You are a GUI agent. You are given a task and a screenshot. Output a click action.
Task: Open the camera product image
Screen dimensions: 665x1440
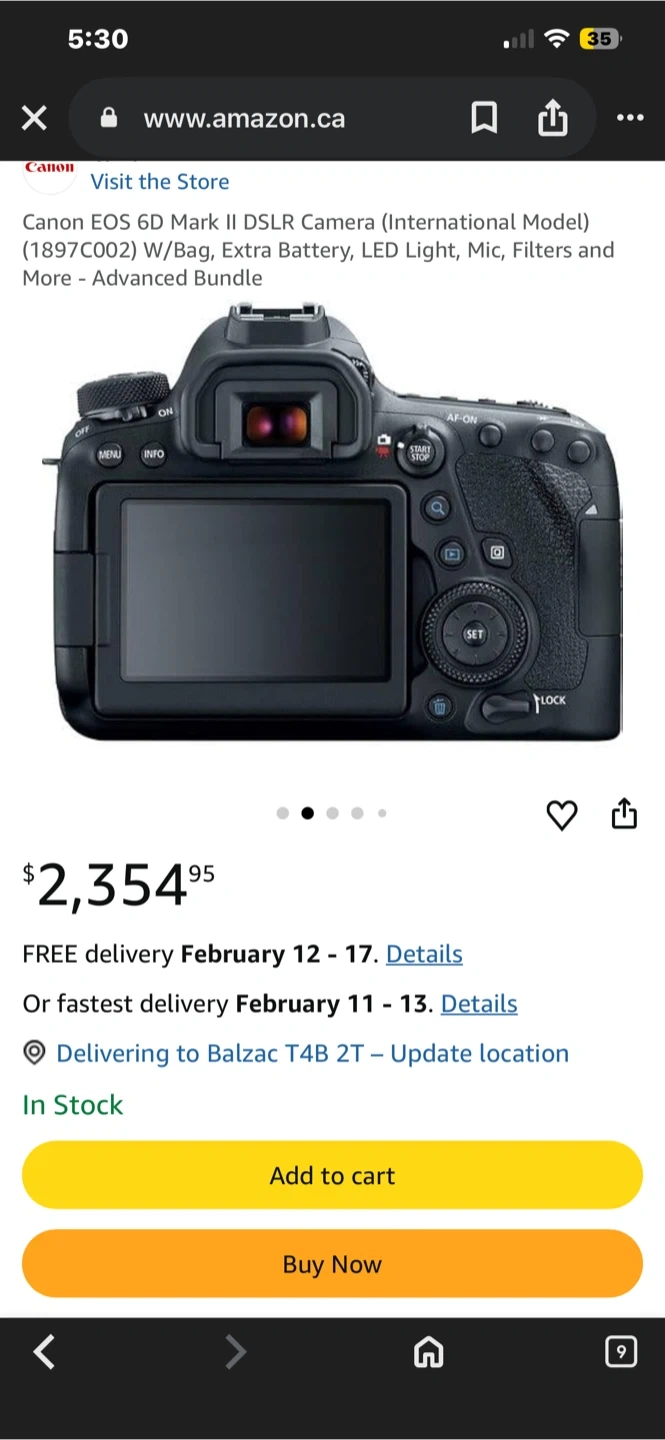pos(332,530)
